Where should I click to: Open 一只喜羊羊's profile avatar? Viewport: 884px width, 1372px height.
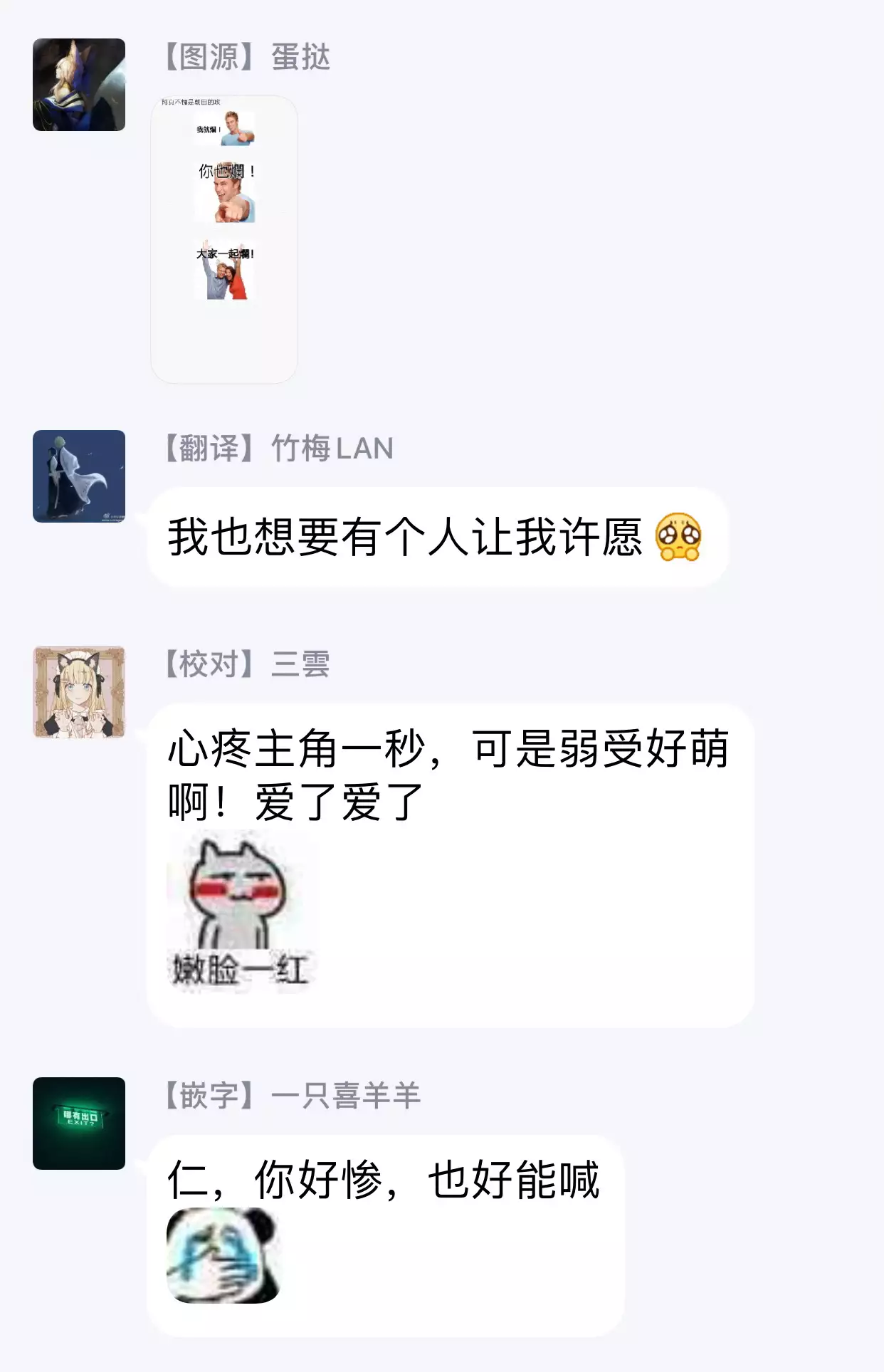pyautogui.click(x=79, y=1124)
